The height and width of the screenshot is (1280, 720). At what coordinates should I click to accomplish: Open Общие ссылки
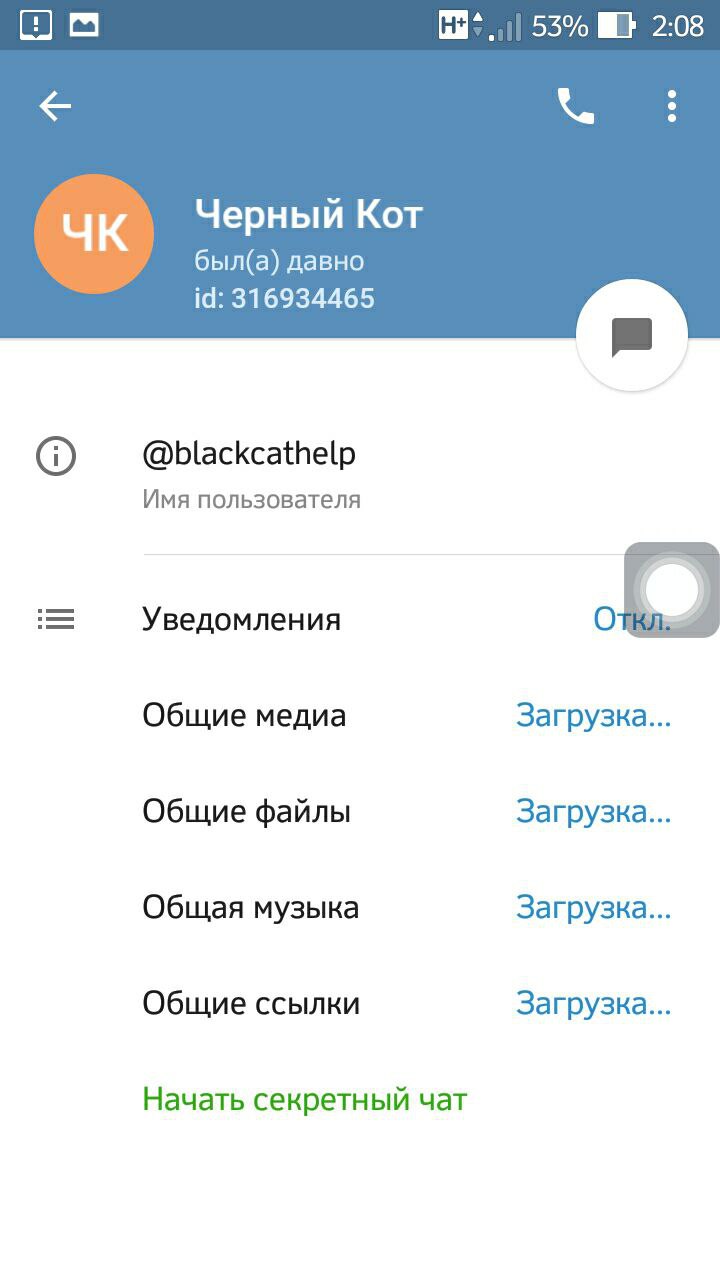(x=360, y=1003)
